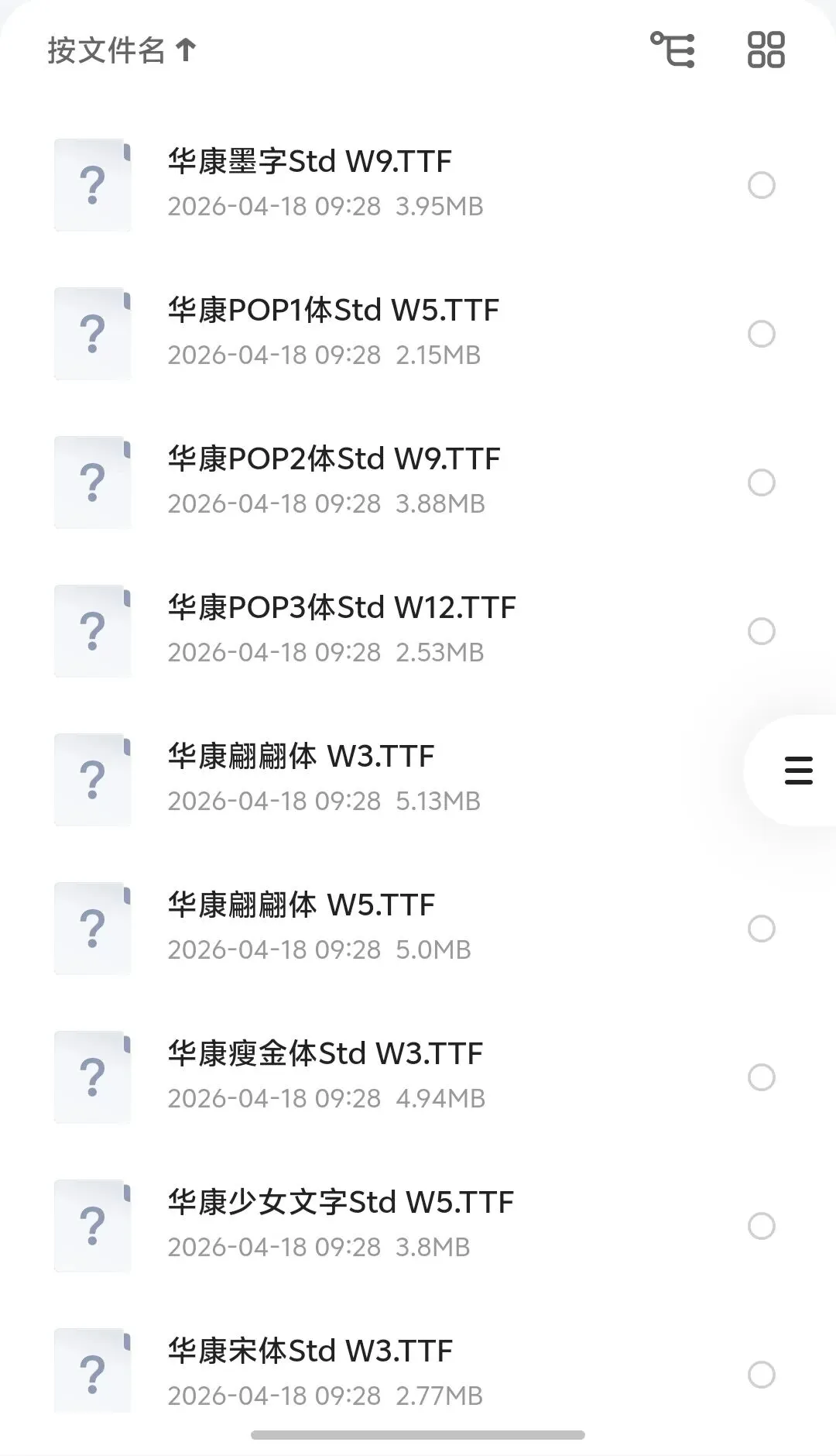Image resolution: width=836 pixels, height=1456 pixels.
Task: Open the file 华康POP2体Std W9.TTF
Action: [334, 459]
